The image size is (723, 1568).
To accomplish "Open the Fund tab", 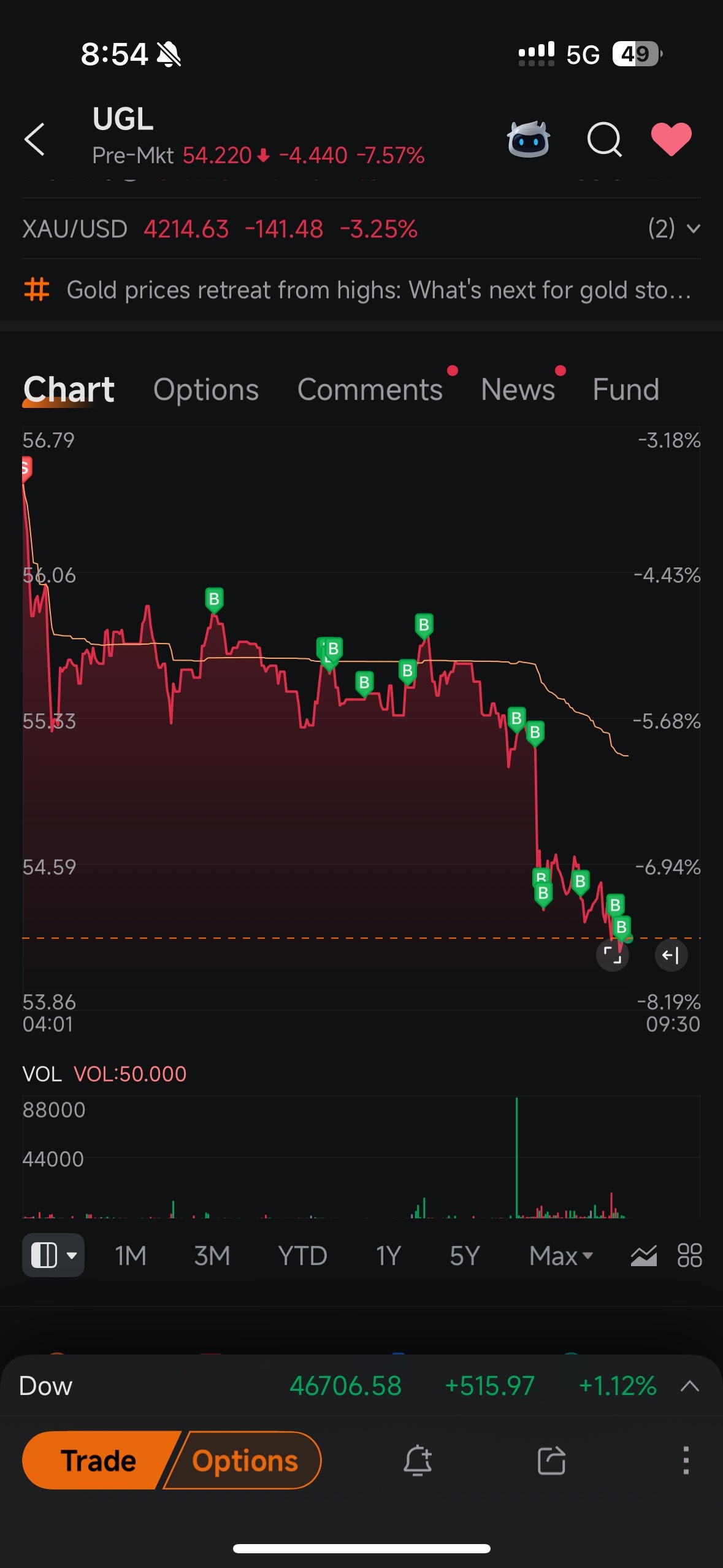I will pyautogui.click(x=625, y=389).
